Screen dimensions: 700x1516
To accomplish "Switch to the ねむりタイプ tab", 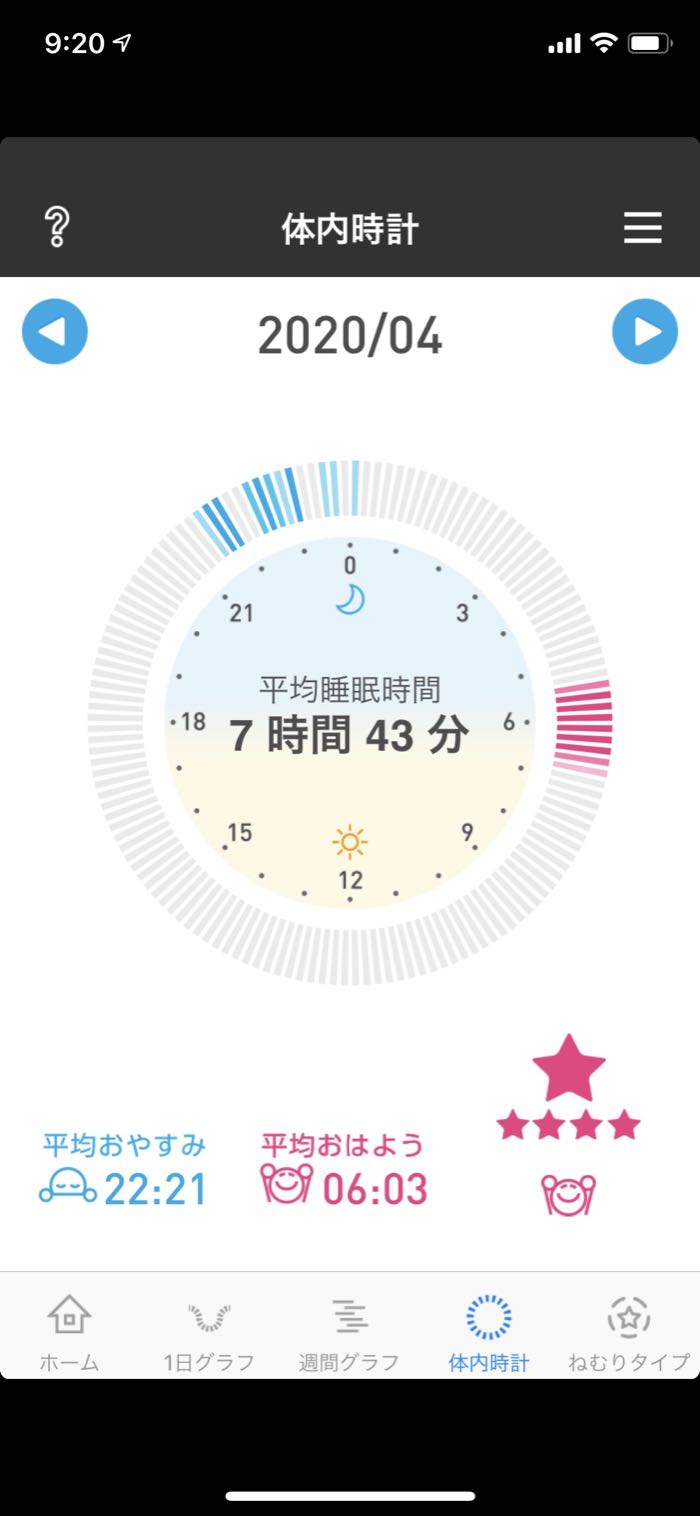I will tap(629, 1332).
